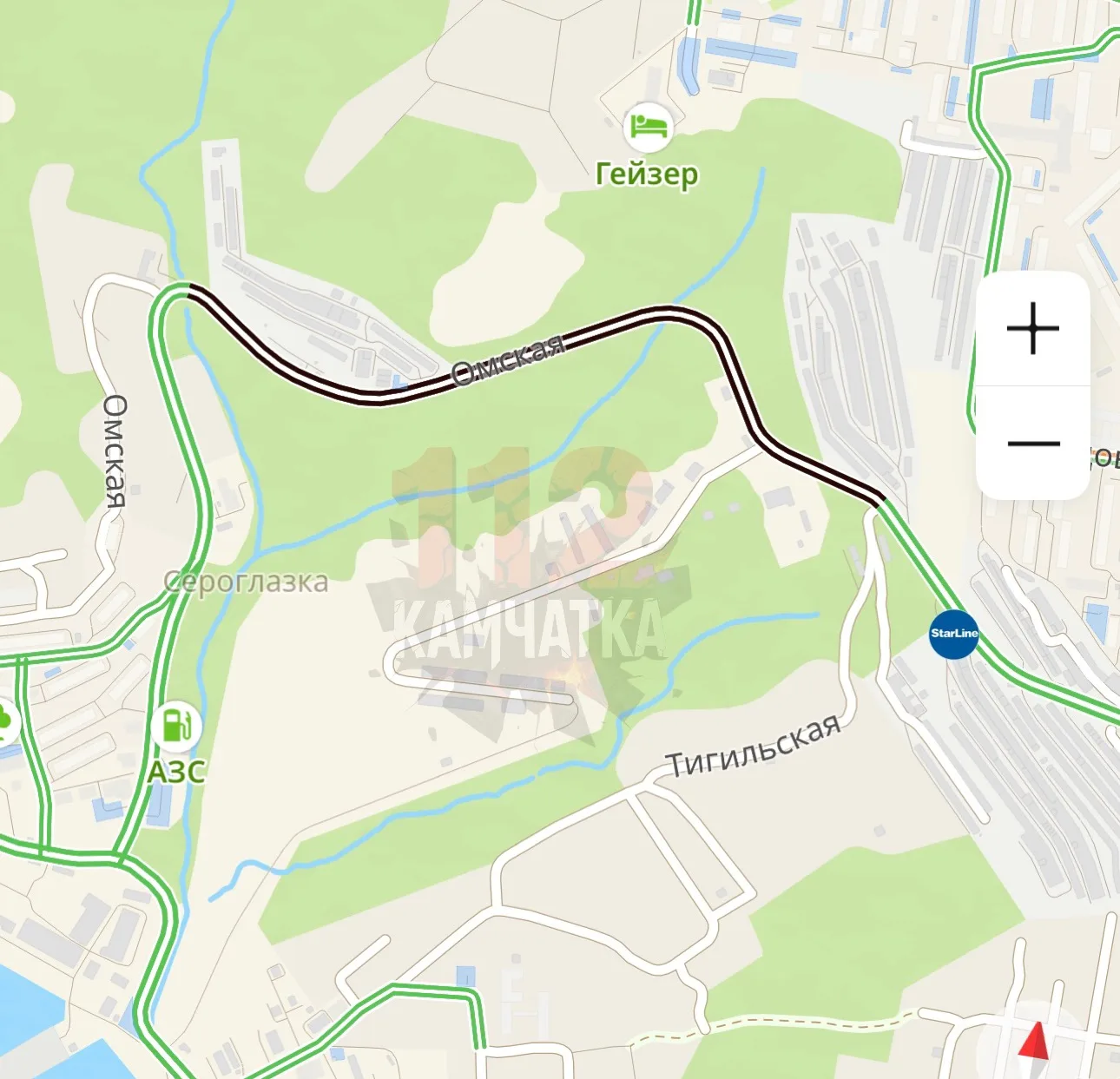The image size is (1120, 1079).
Task: Tap the StarLine place marker
Action: click(953, 634)
